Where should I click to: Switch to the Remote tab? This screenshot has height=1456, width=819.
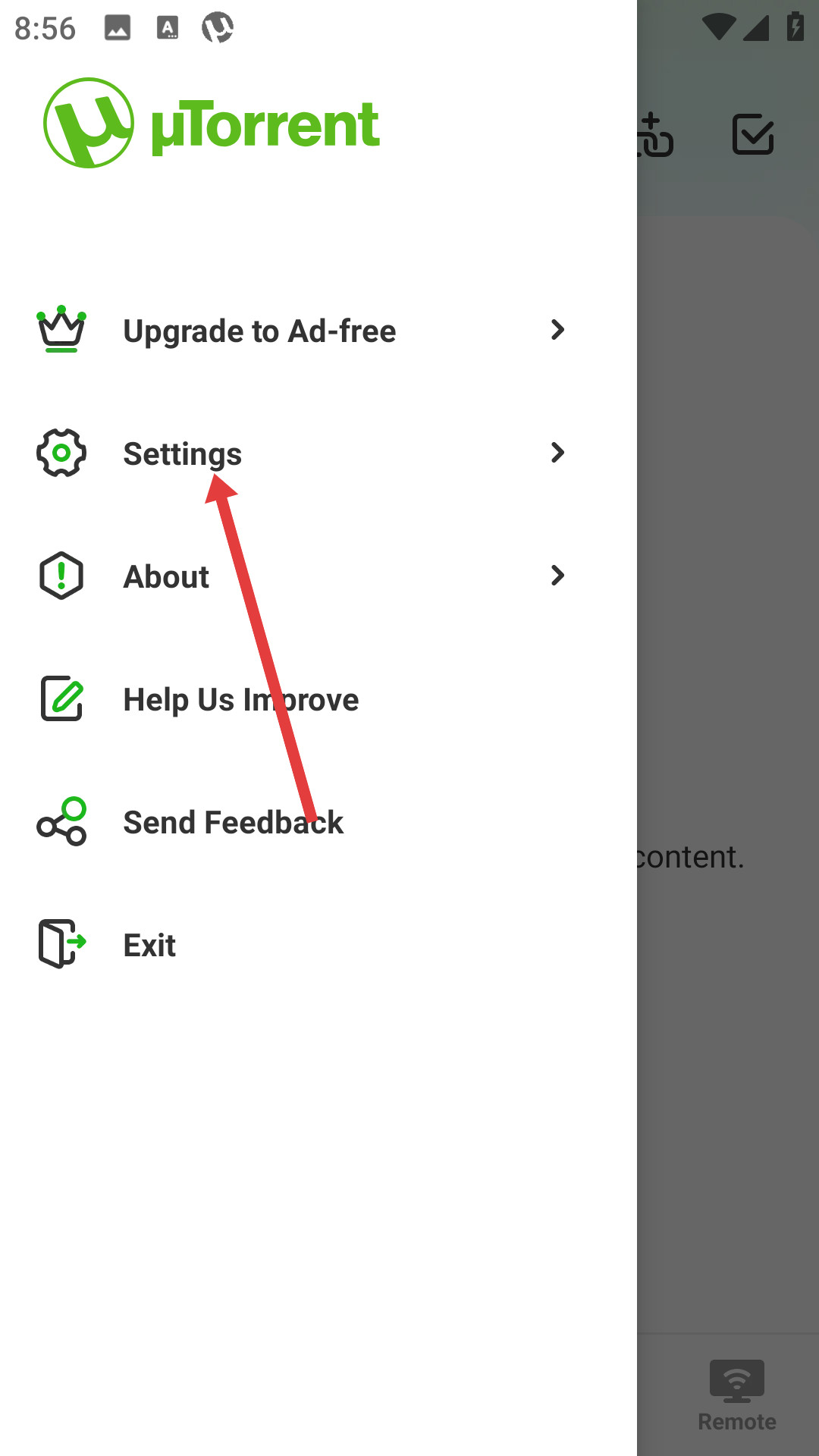point(736,1395)
